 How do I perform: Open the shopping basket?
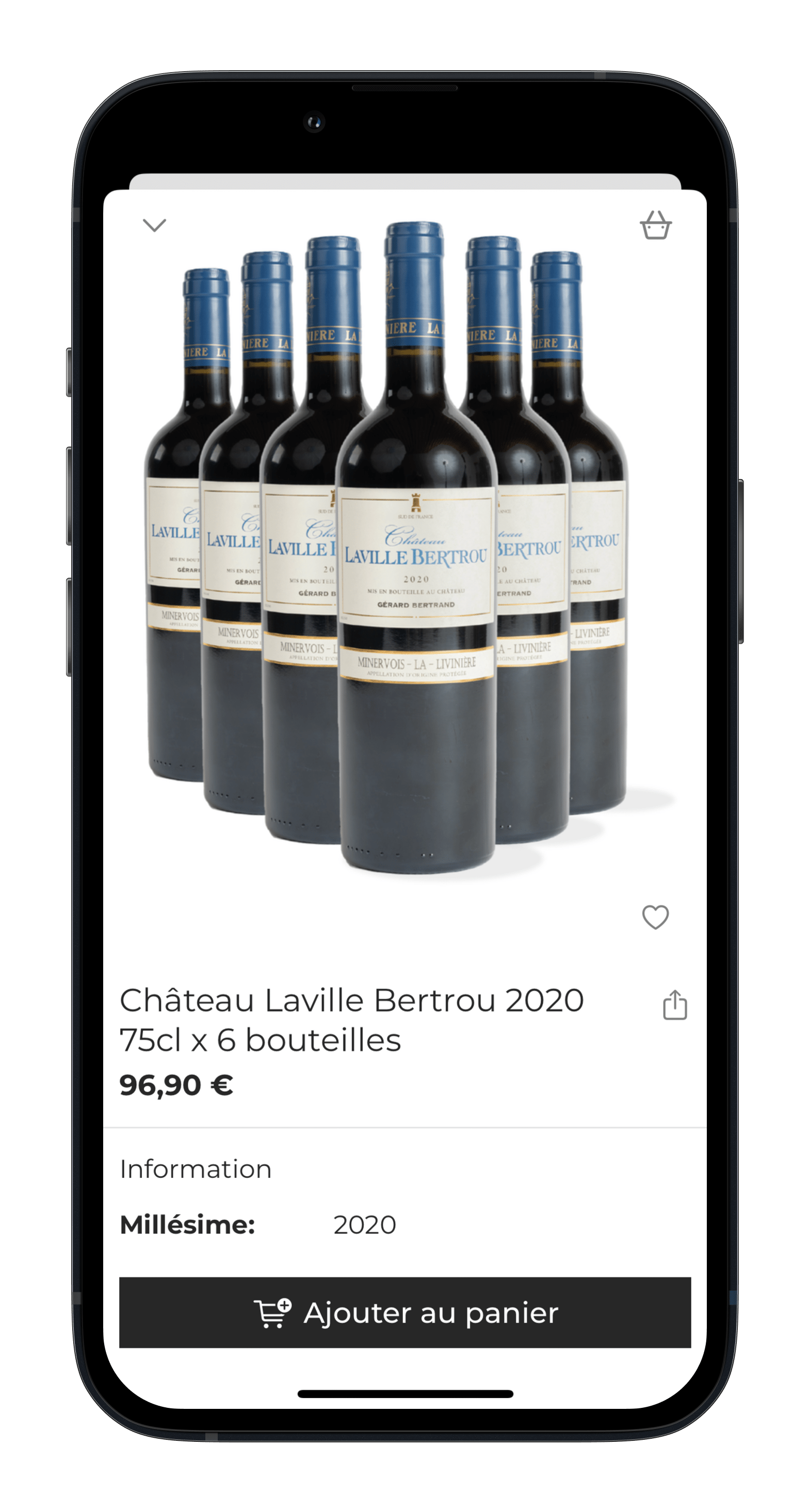point(656,225)
